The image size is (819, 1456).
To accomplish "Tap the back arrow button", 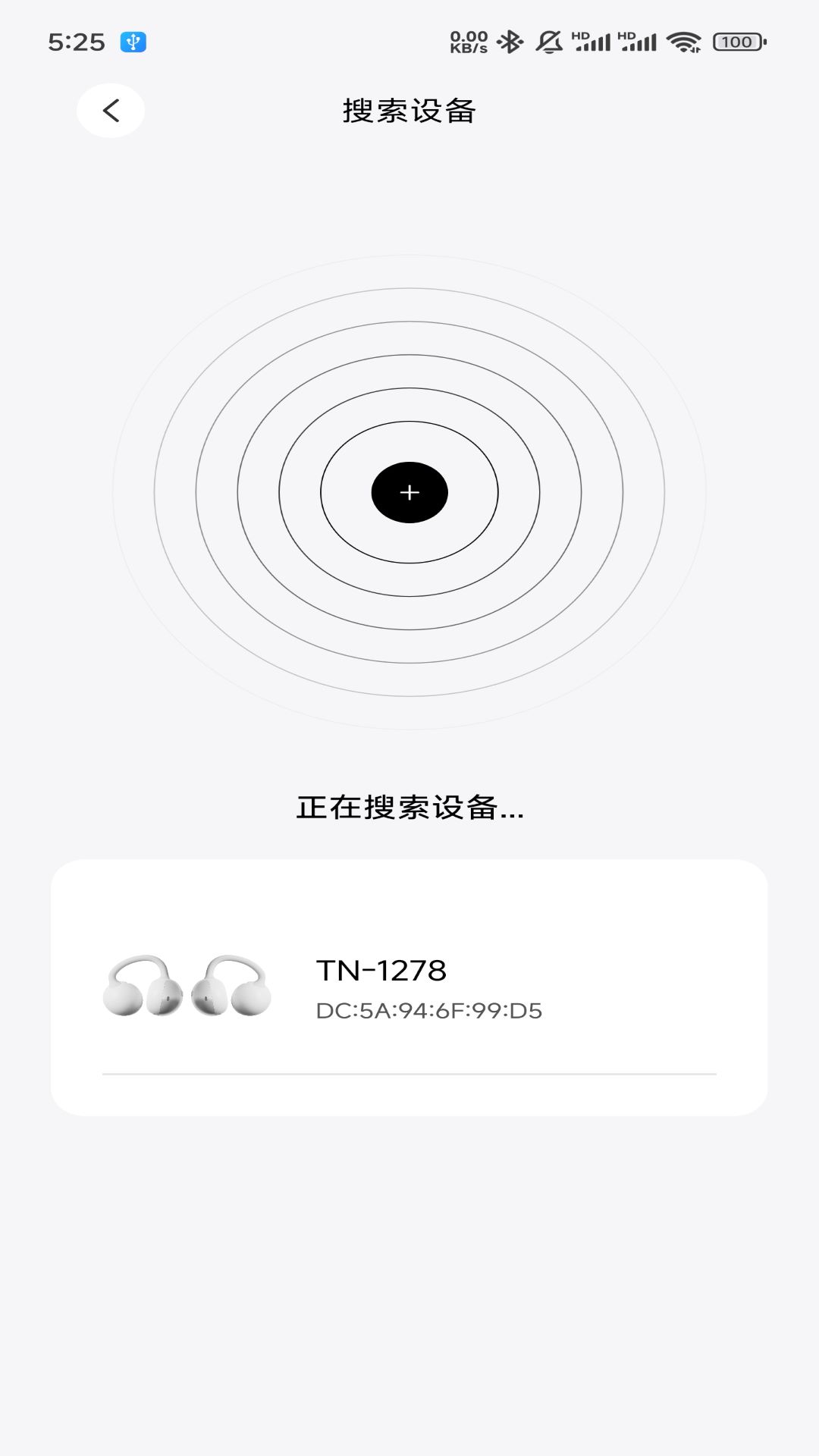I will (111, 110).
